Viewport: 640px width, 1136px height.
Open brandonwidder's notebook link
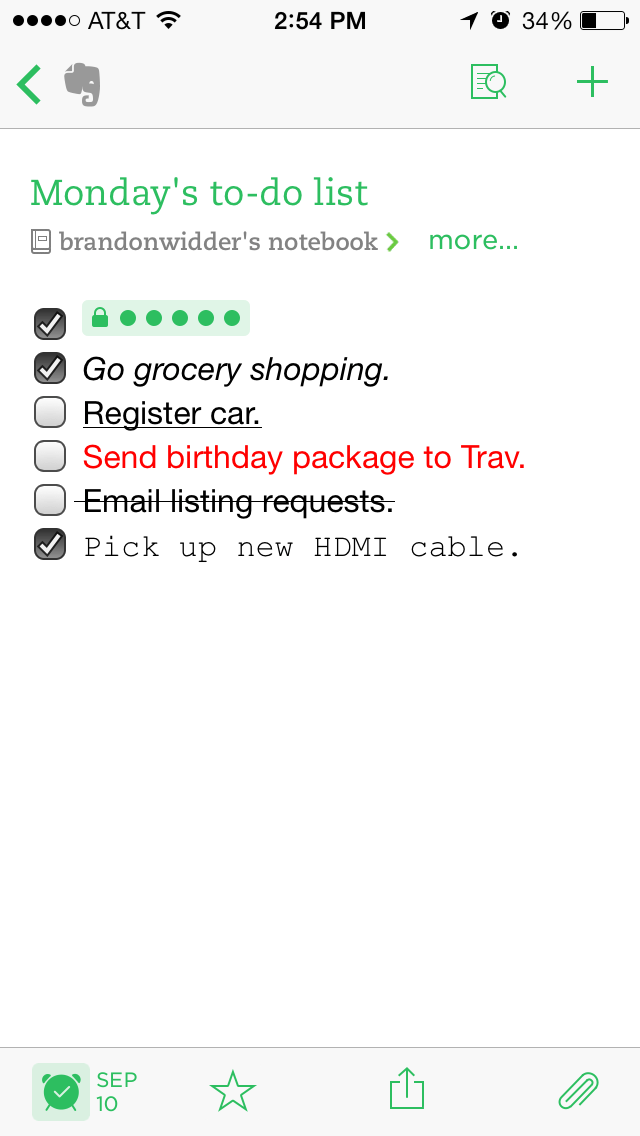(x=215, y=241)
